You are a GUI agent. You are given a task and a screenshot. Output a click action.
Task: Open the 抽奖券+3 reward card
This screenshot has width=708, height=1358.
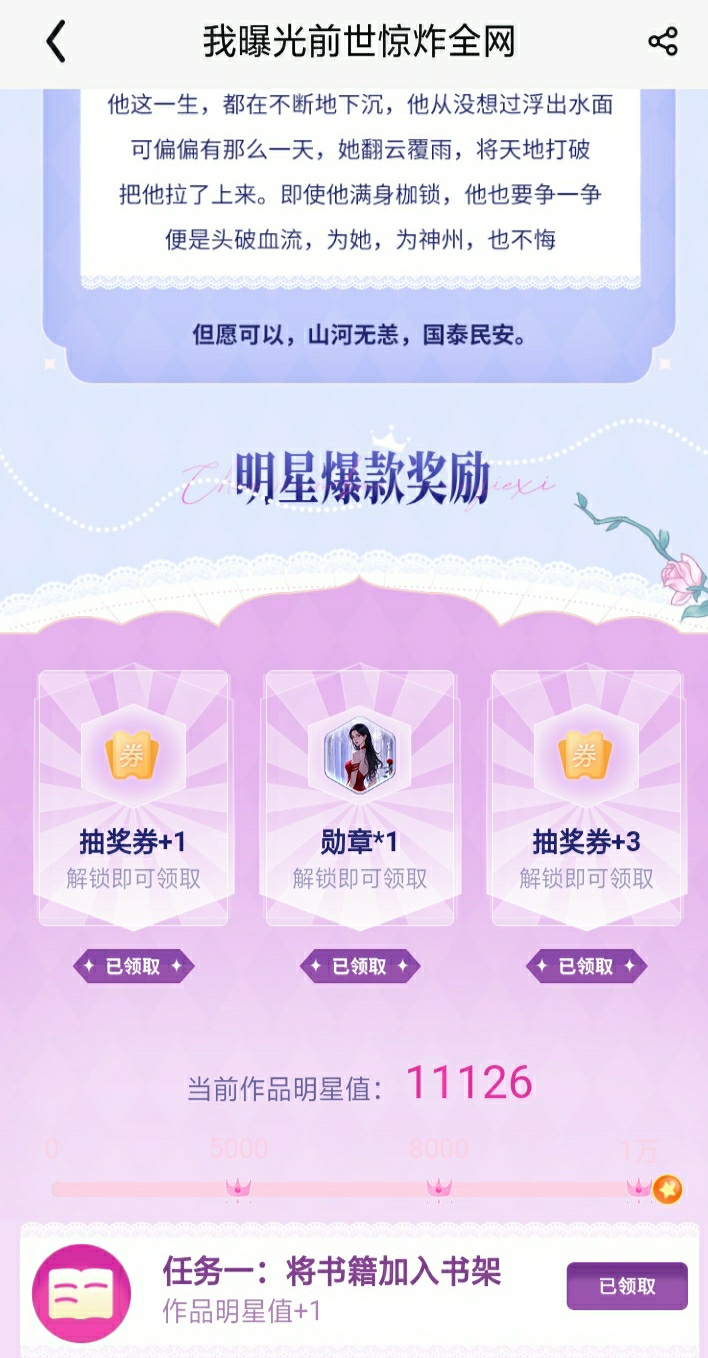click(587, 798)
